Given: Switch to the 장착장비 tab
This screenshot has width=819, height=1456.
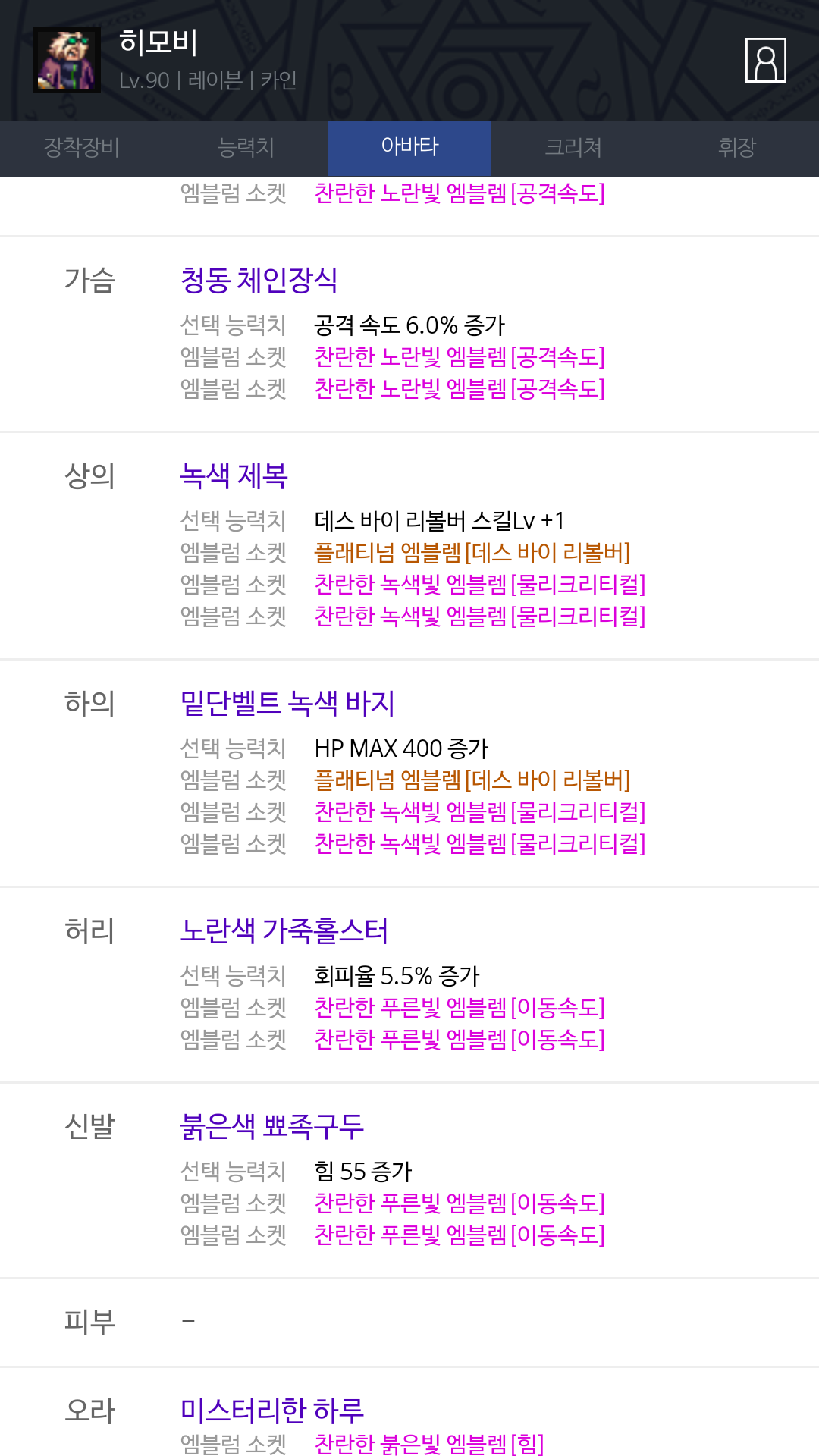Looking at the screenshot, I should 82,148.
